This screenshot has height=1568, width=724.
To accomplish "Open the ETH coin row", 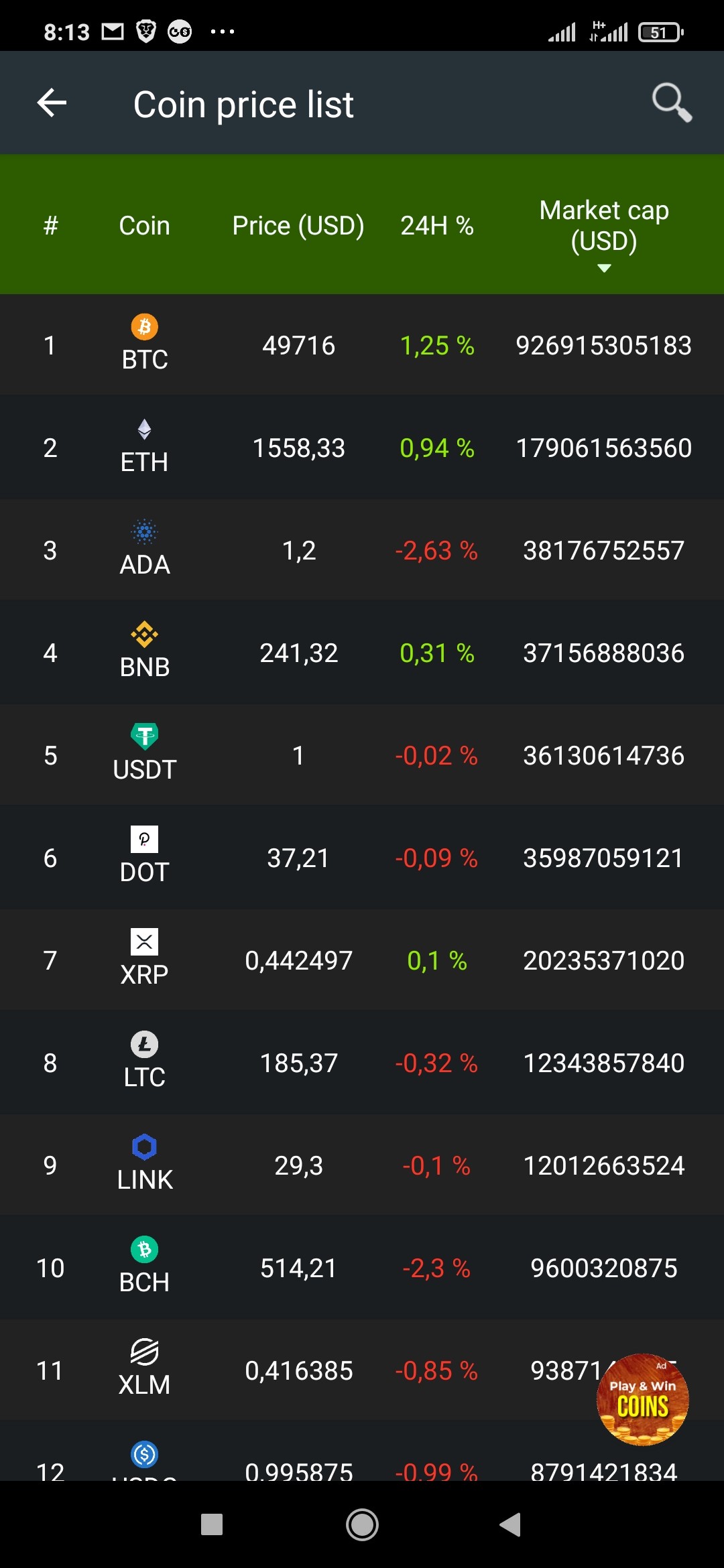I will click(x=362, y=448).
